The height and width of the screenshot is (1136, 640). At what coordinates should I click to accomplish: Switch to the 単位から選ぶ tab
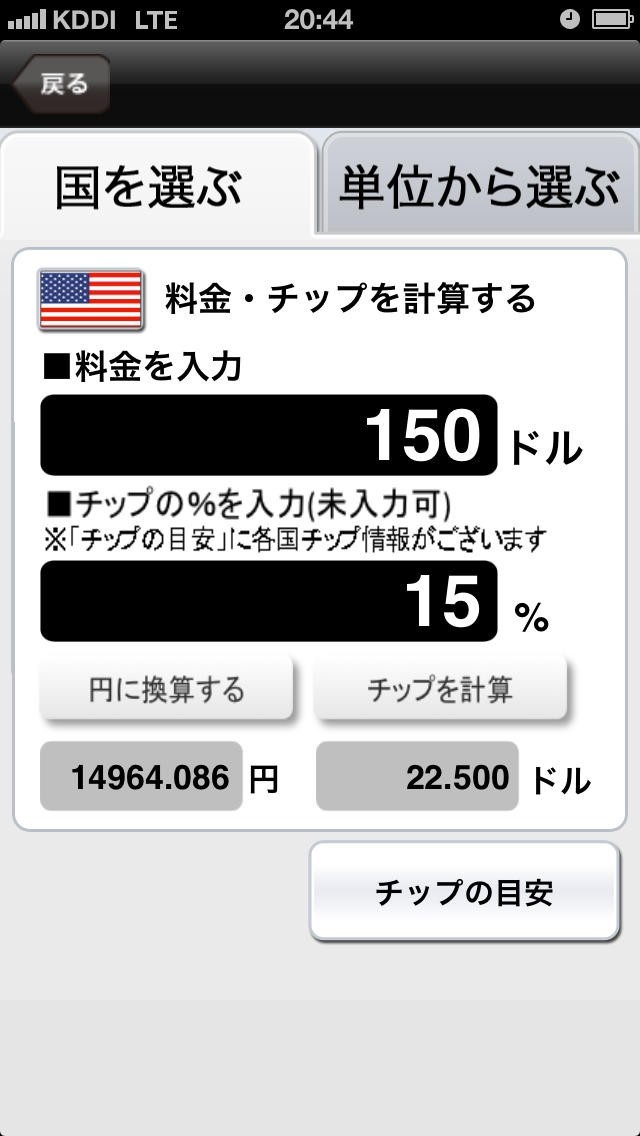coord(480,187)
